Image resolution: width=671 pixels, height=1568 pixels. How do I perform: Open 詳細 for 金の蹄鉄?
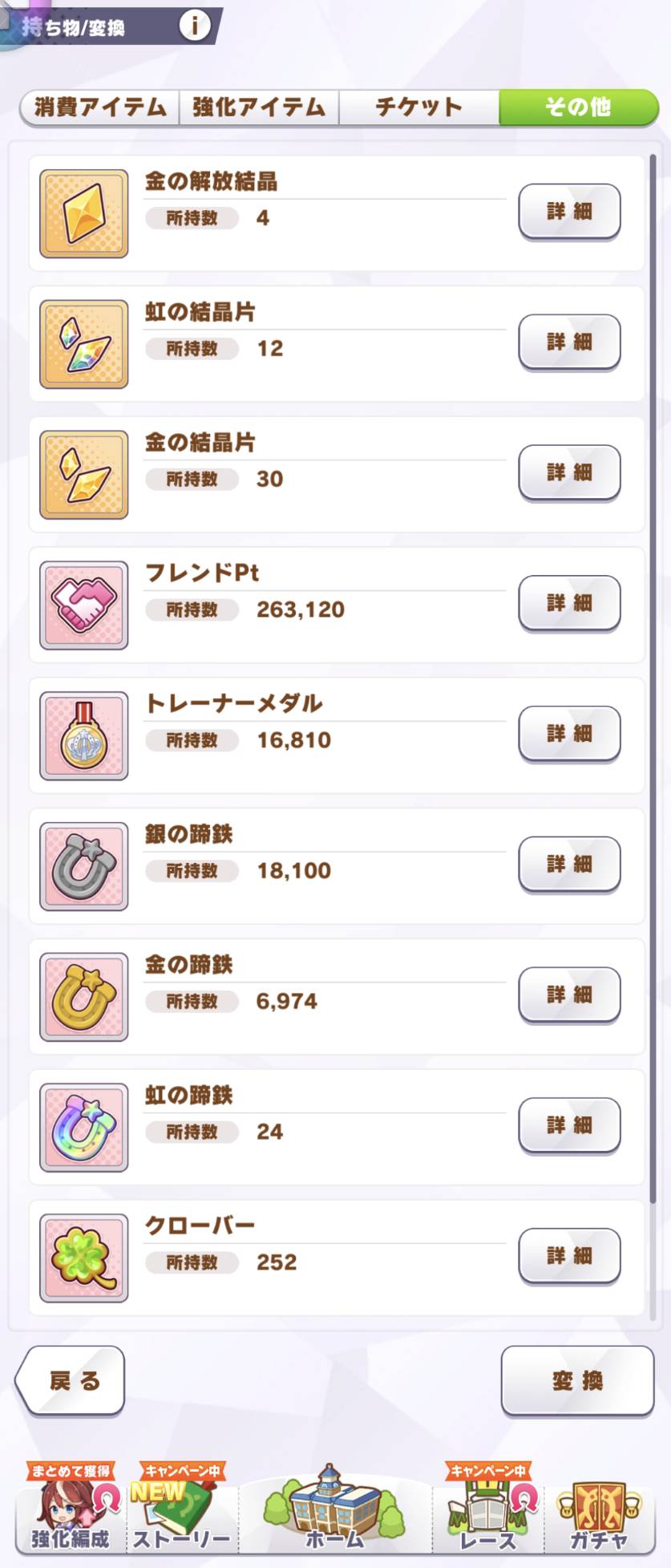pos(569,995)
